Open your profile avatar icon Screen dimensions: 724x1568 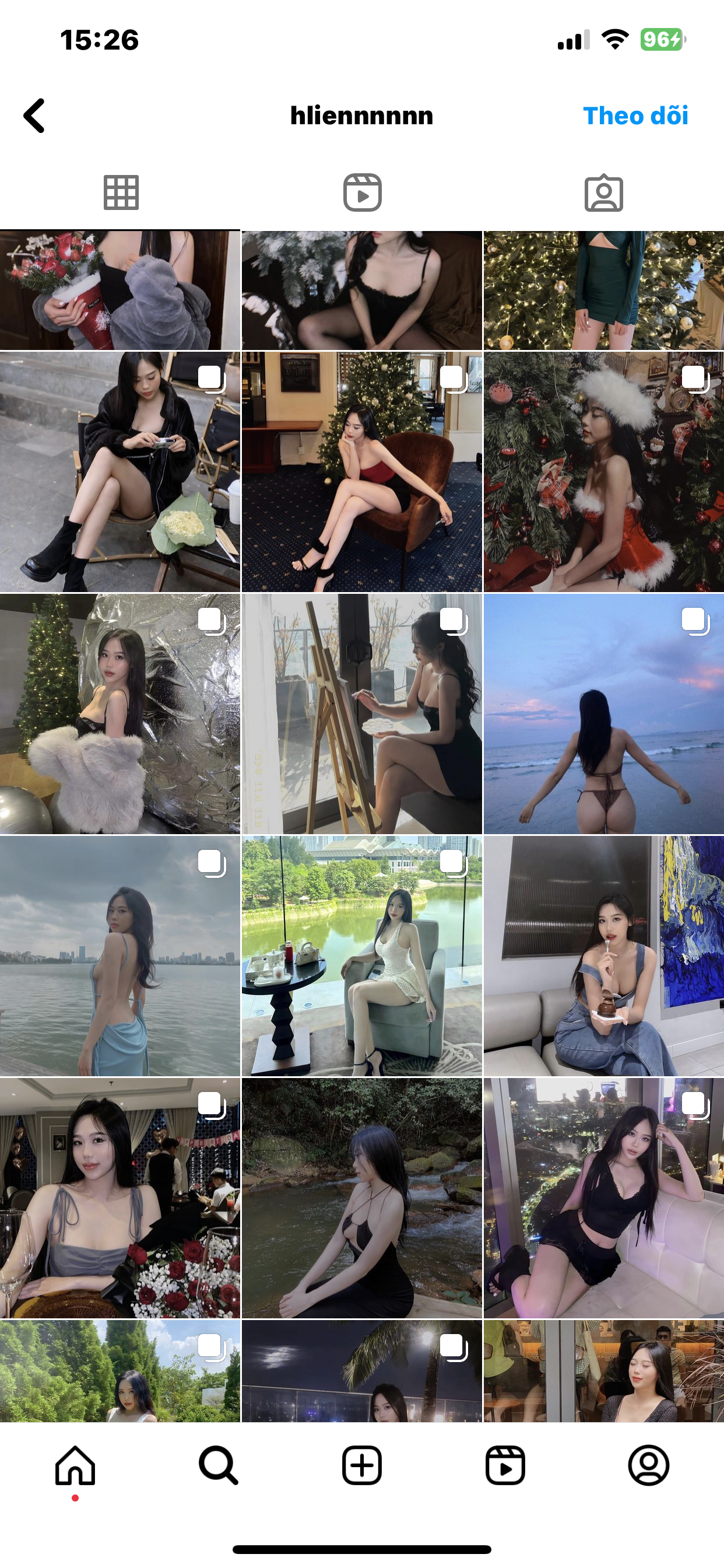pyautogui.click(x=649, y=1466)
